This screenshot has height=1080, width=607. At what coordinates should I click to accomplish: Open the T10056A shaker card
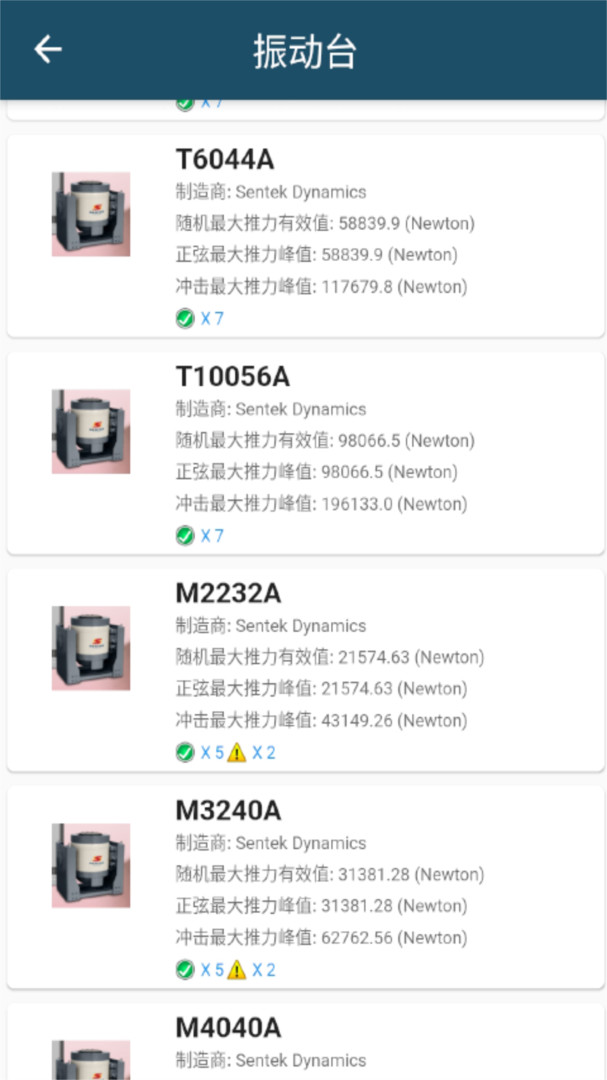click(305, 453)
